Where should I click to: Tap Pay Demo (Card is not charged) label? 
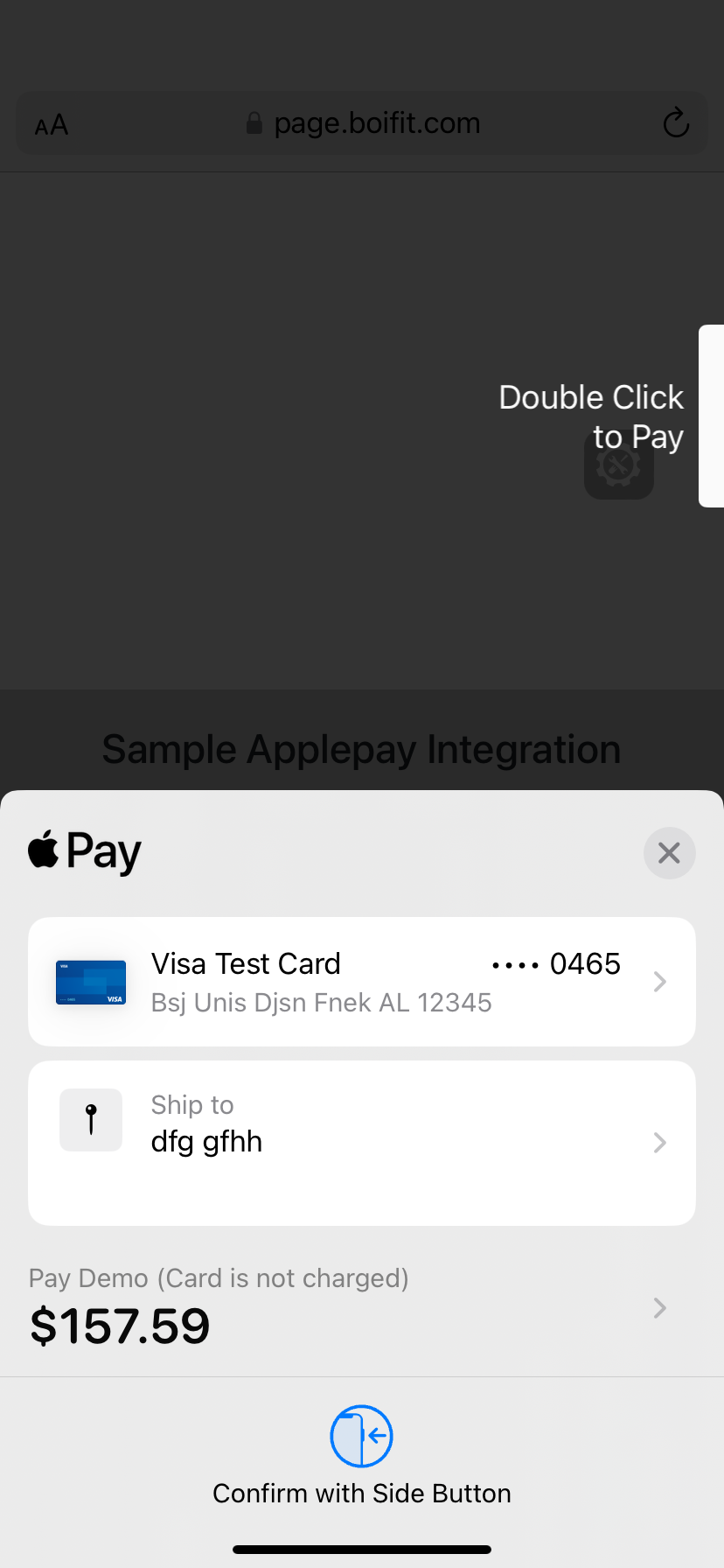[x=218, y=1278]
